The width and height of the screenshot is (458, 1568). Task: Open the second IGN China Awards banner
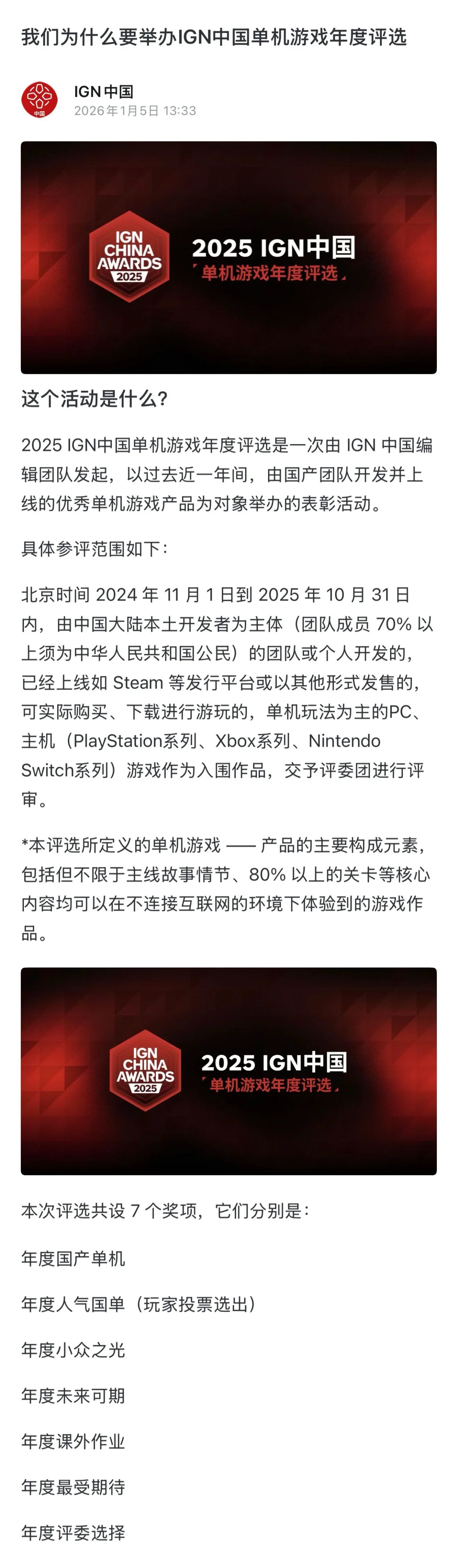(228, 1071)
